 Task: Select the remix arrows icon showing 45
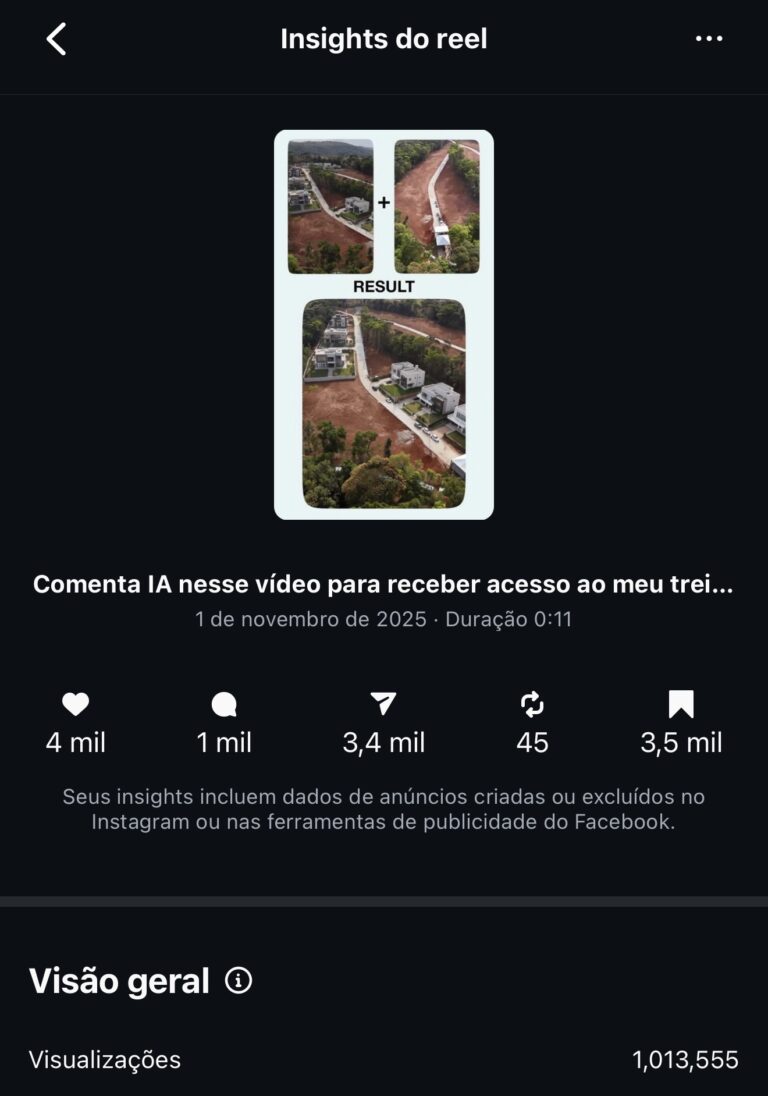[x=532, y=705]
